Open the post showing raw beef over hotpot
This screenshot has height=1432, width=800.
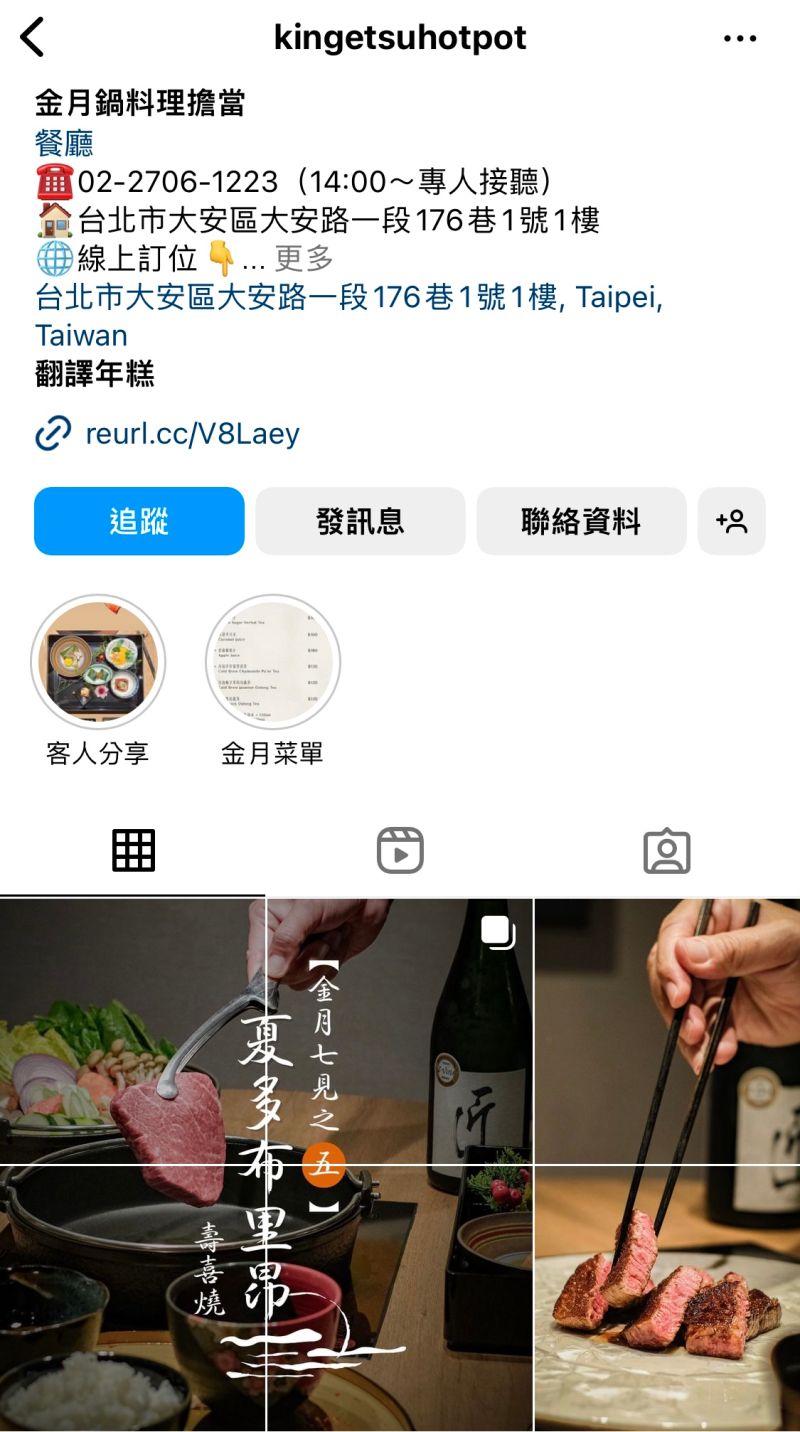[133, 1165]
